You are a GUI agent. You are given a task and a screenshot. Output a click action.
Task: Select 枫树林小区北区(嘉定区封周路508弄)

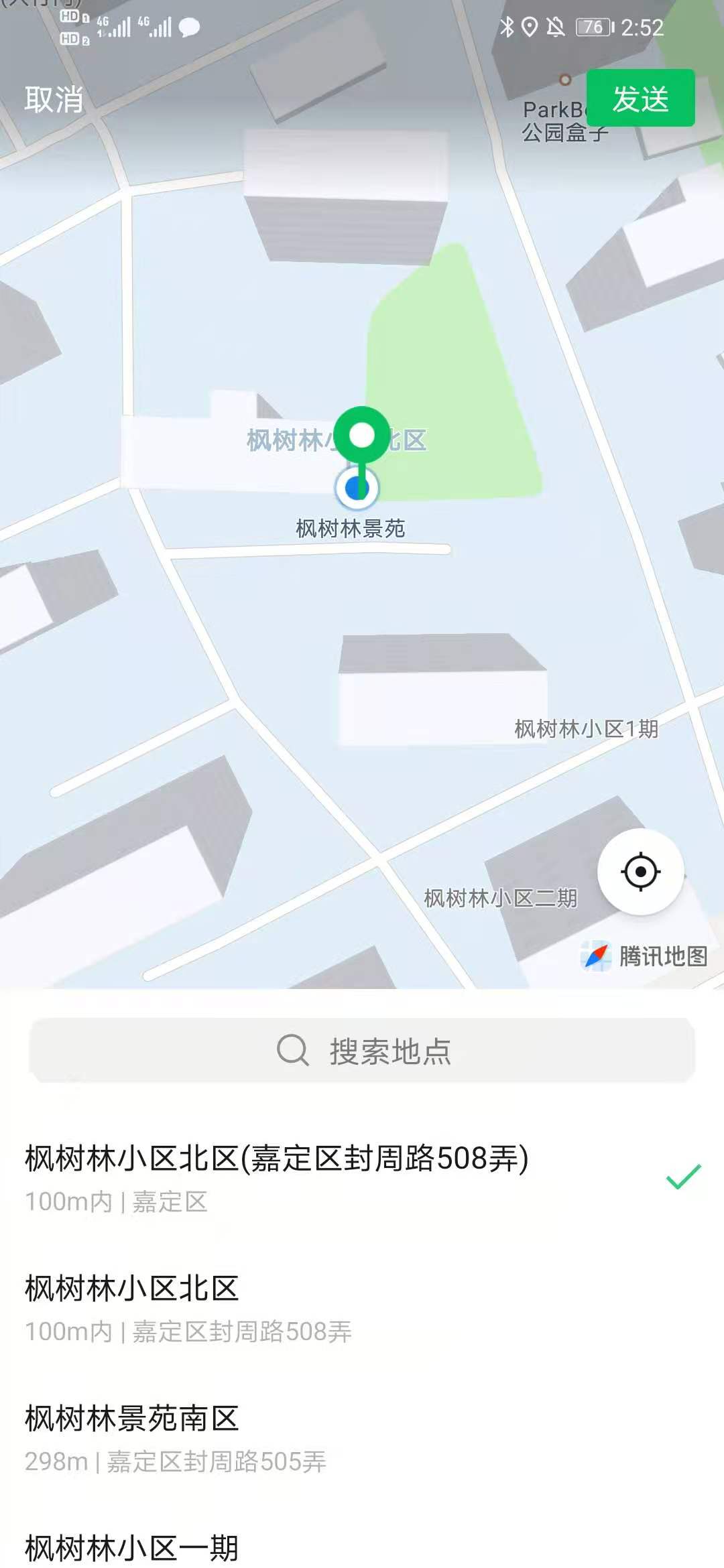pyautogui.click(x=277, y=1177)
